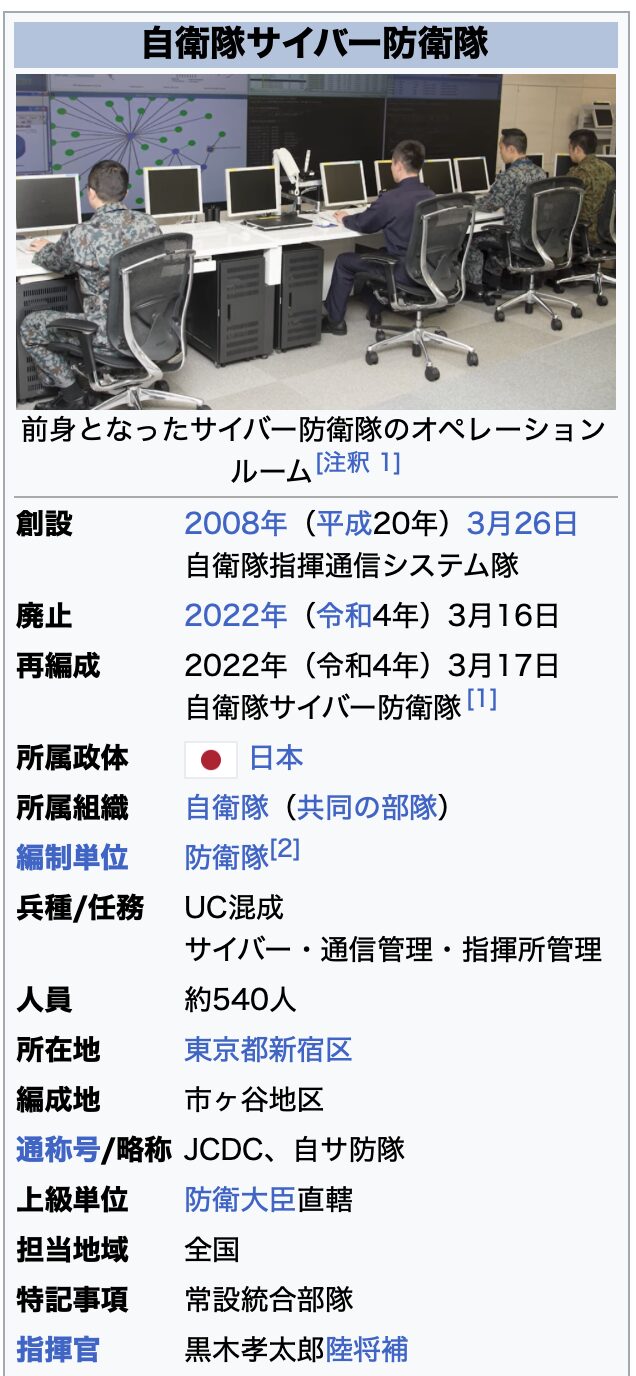This screenshot has width=636, height=1376.
Task: Open the 防衛大臣 link
Action: tap(240, 1200)
